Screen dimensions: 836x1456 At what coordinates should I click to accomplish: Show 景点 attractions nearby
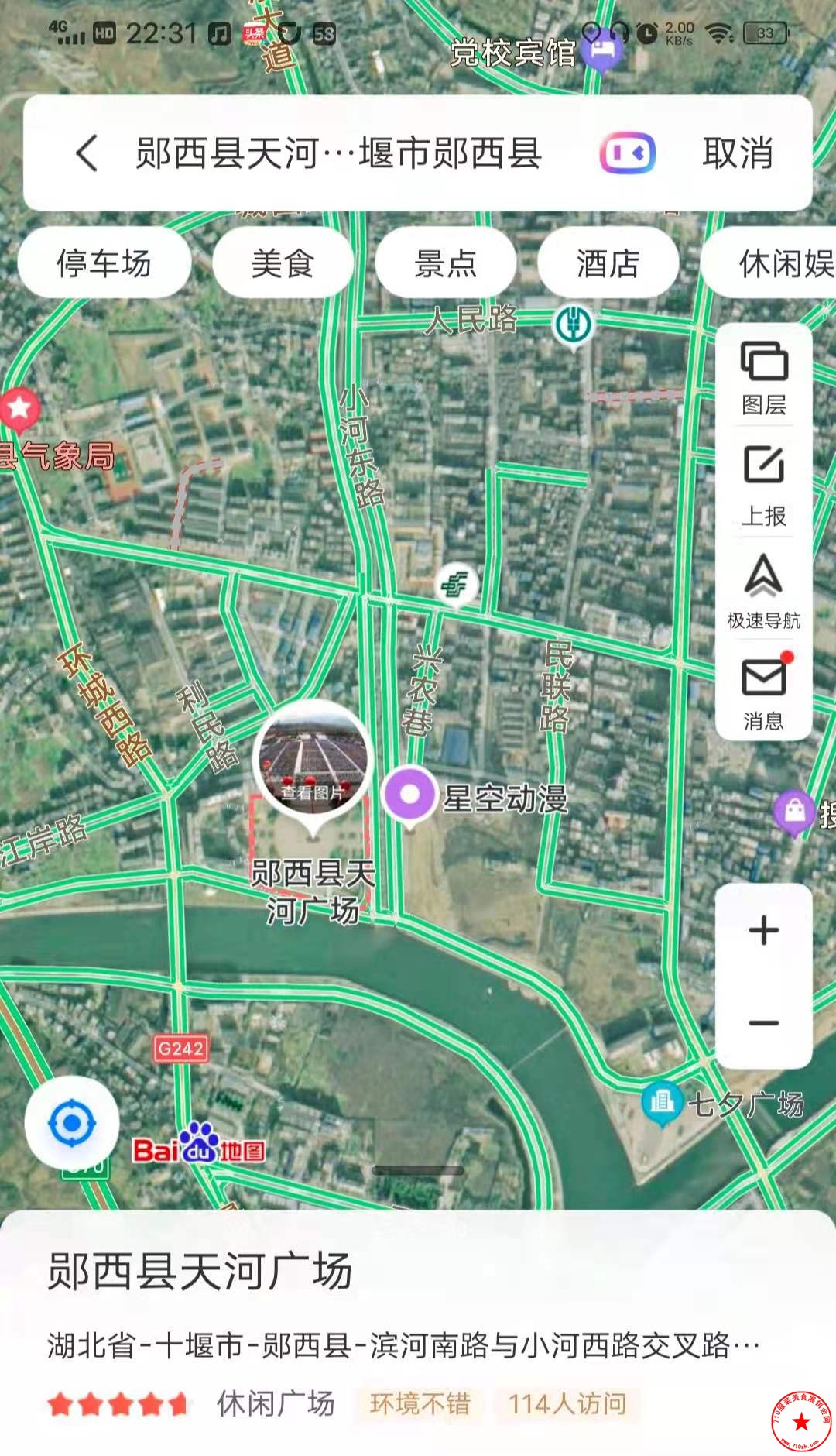445,263
